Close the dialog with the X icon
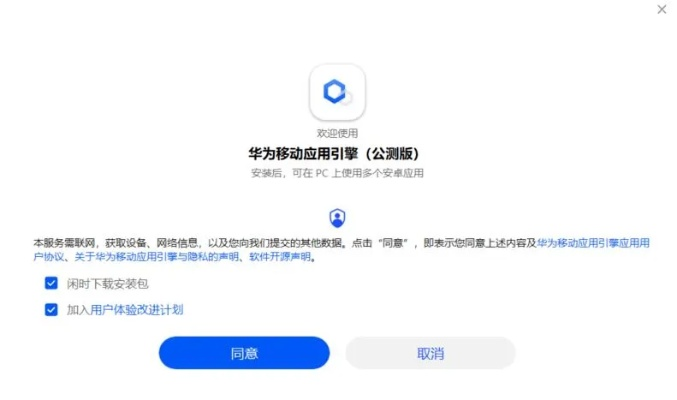The width and height of the screenshot is (677, 400). 661,9
